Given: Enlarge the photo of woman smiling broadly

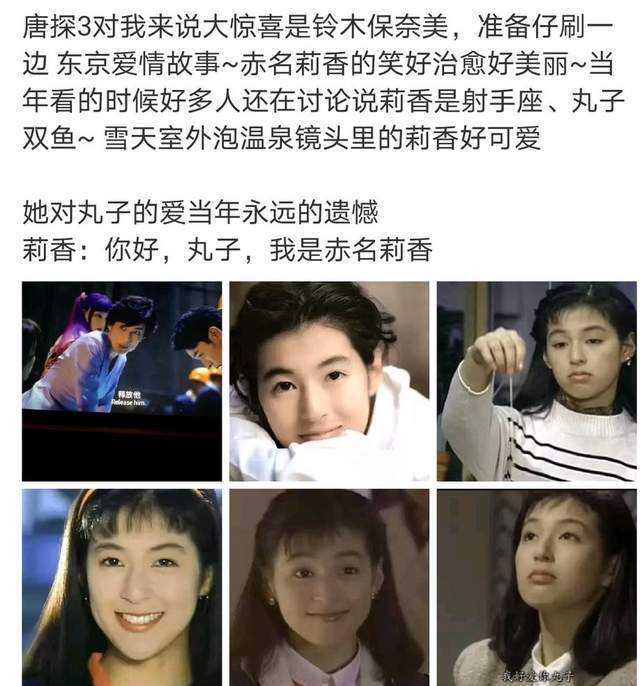Looking at the screenshot, I should pos(121,587).
